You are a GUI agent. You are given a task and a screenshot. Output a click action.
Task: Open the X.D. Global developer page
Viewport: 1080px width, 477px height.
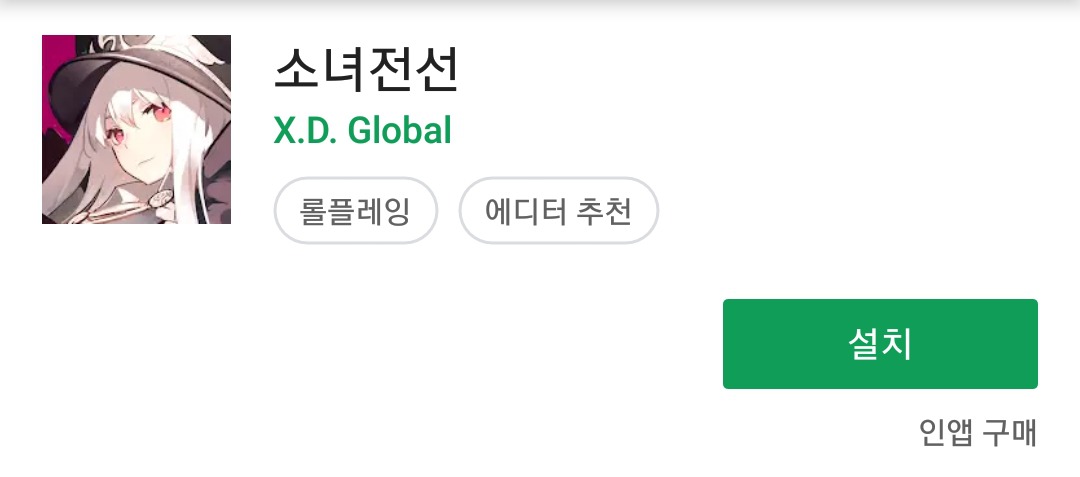[362, 131]
